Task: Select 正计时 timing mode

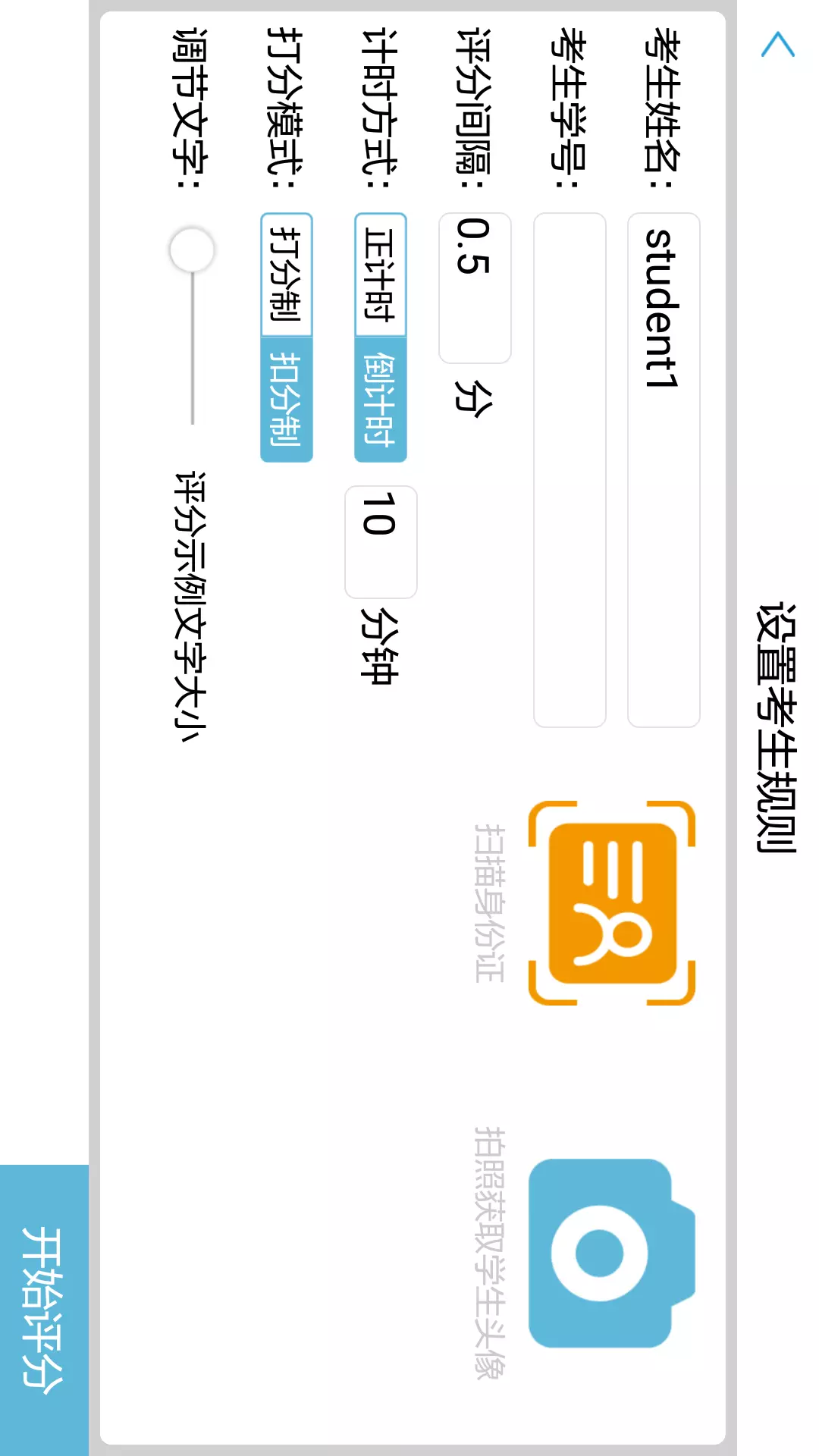Action: click(381, 275)
